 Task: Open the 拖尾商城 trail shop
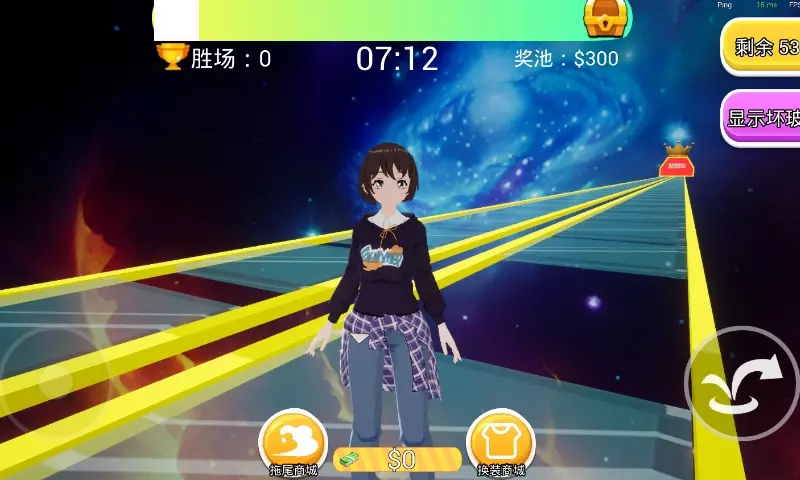[x=292, y=443]
